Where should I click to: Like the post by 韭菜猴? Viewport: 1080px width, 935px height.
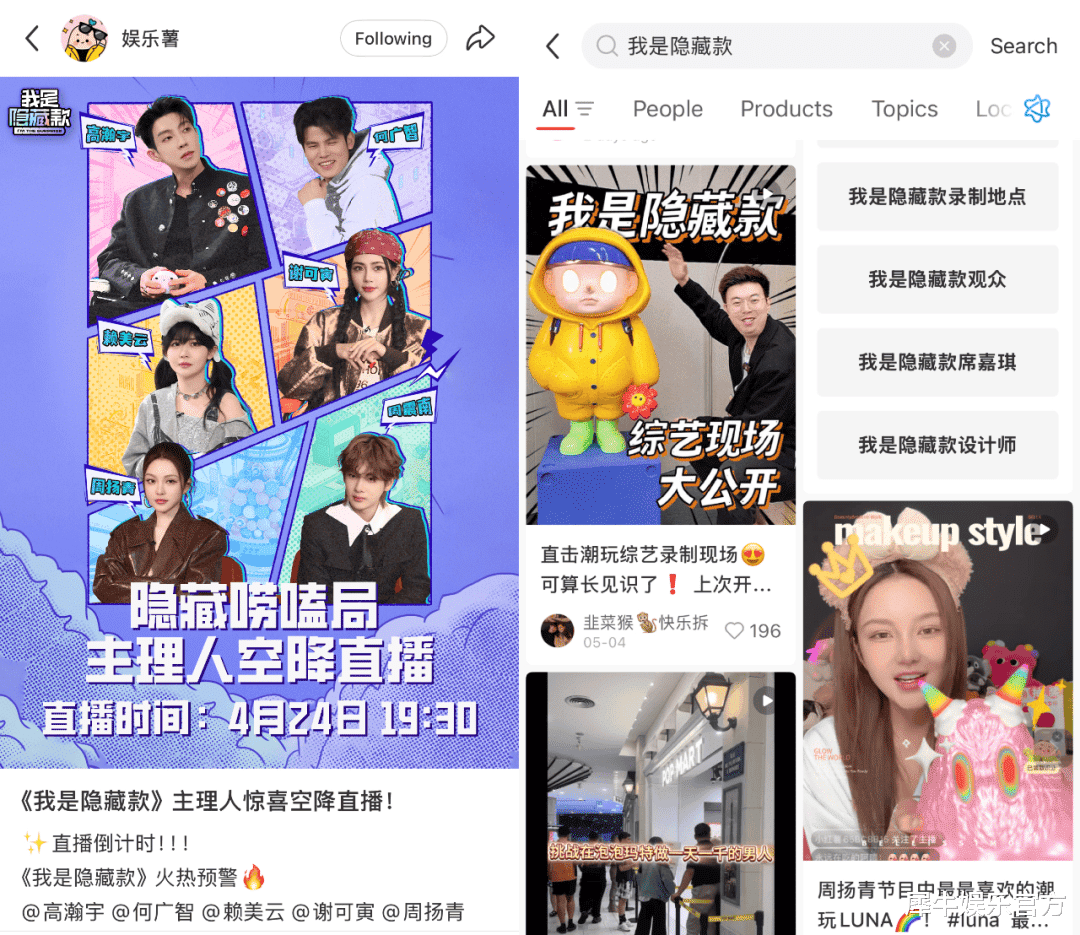click(735, 631)
